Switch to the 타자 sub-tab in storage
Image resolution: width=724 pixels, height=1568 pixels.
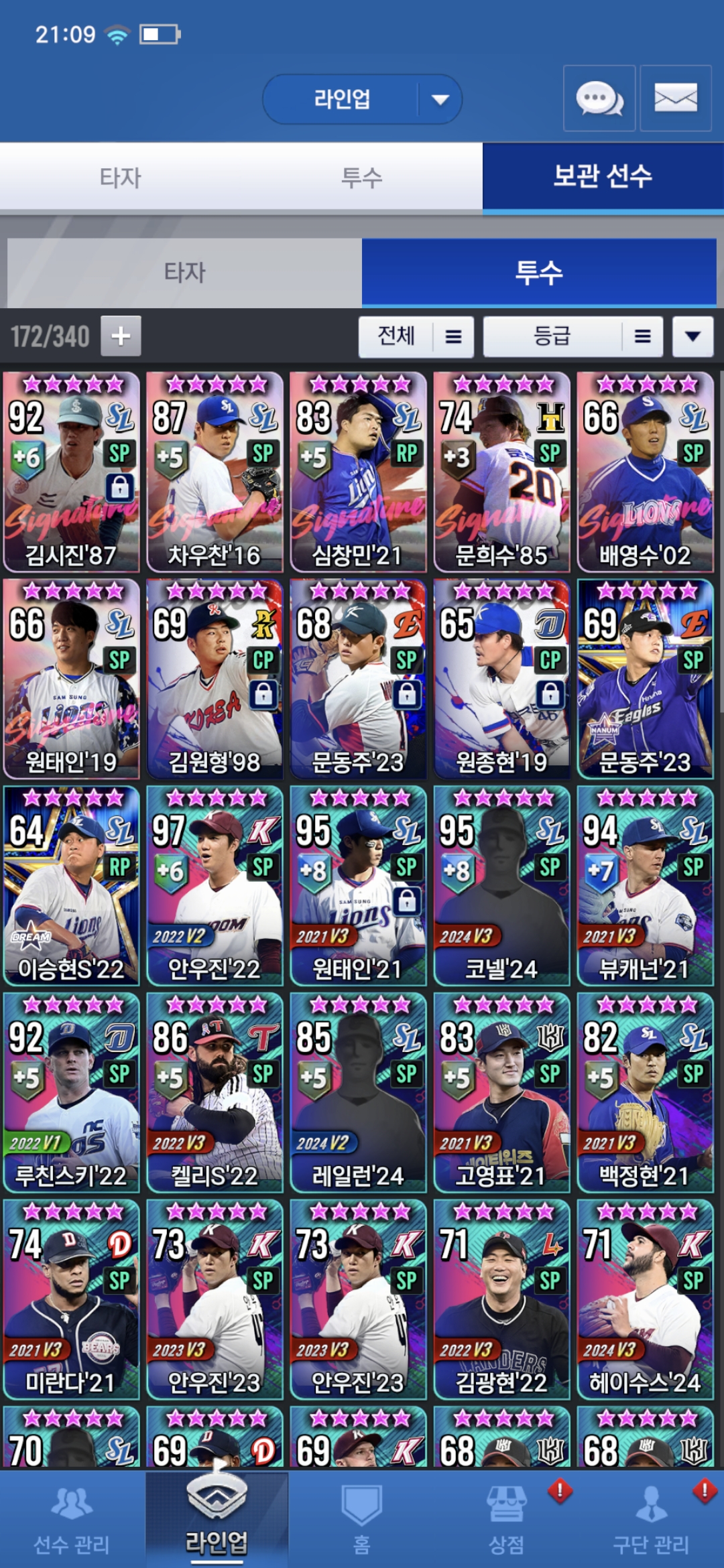pyautogui.click(x=184, y=272)
